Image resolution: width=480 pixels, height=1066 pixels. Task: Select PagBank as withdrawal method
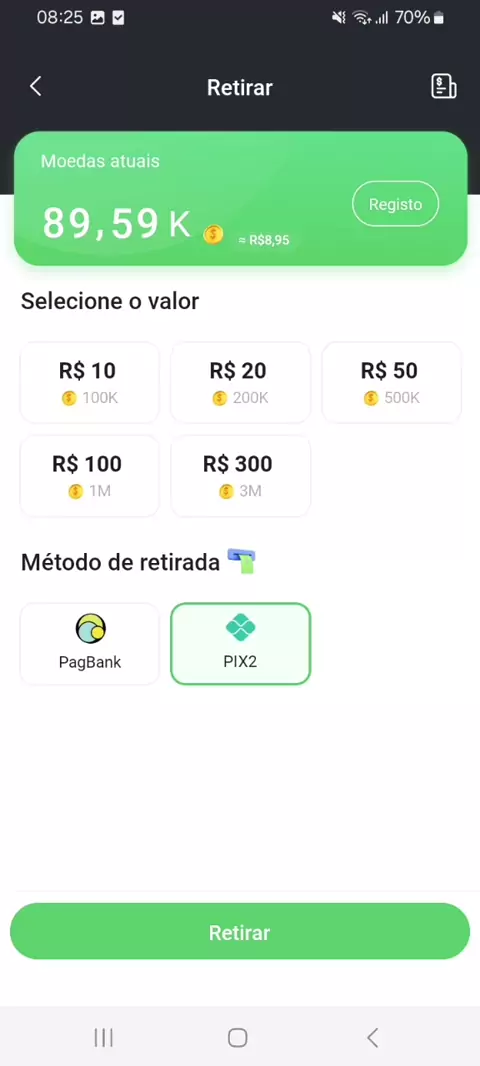(x=90, y=644)
